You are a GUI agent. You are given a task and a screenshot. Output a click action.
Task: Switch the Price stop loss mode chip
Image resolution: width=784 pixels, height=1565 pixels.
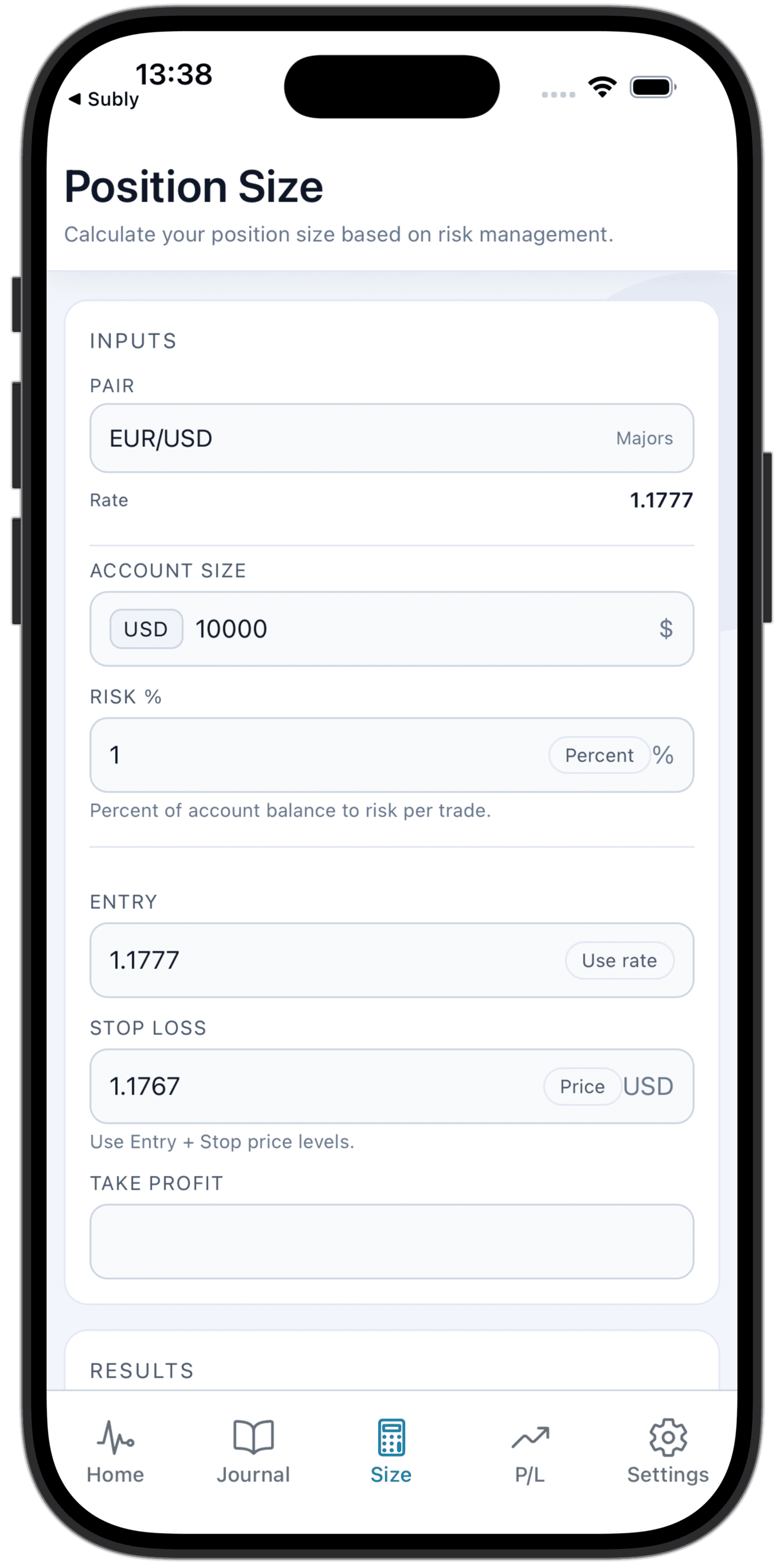(582, 1086)
